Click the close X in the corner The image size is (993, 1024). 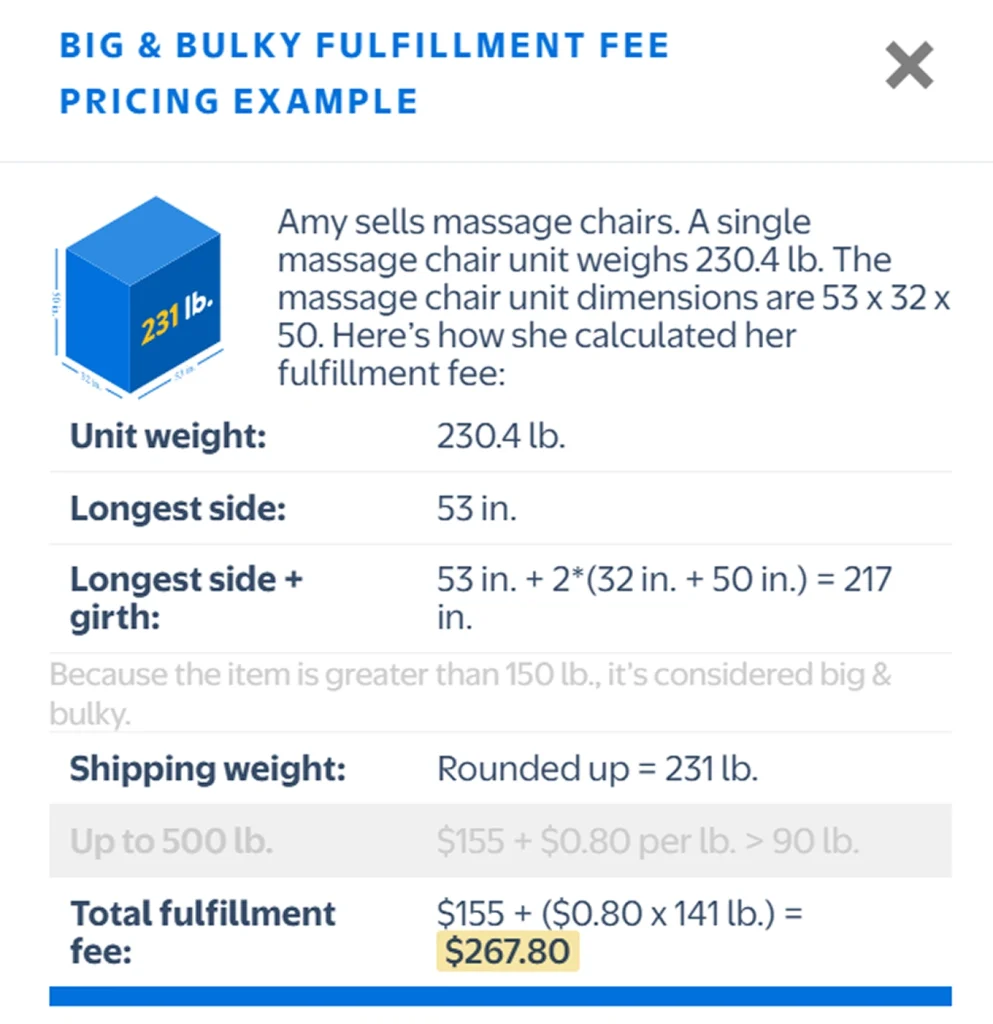coord(909,66)
